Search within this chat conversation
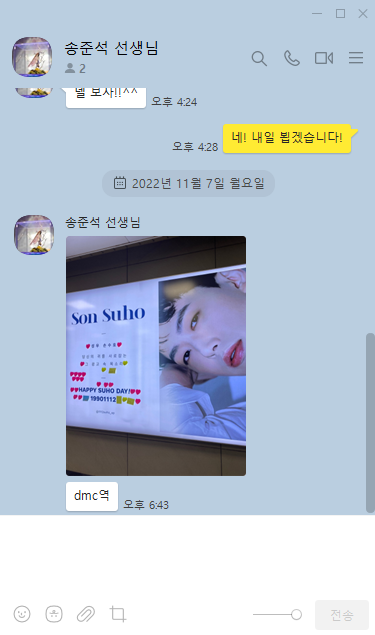 259,59
